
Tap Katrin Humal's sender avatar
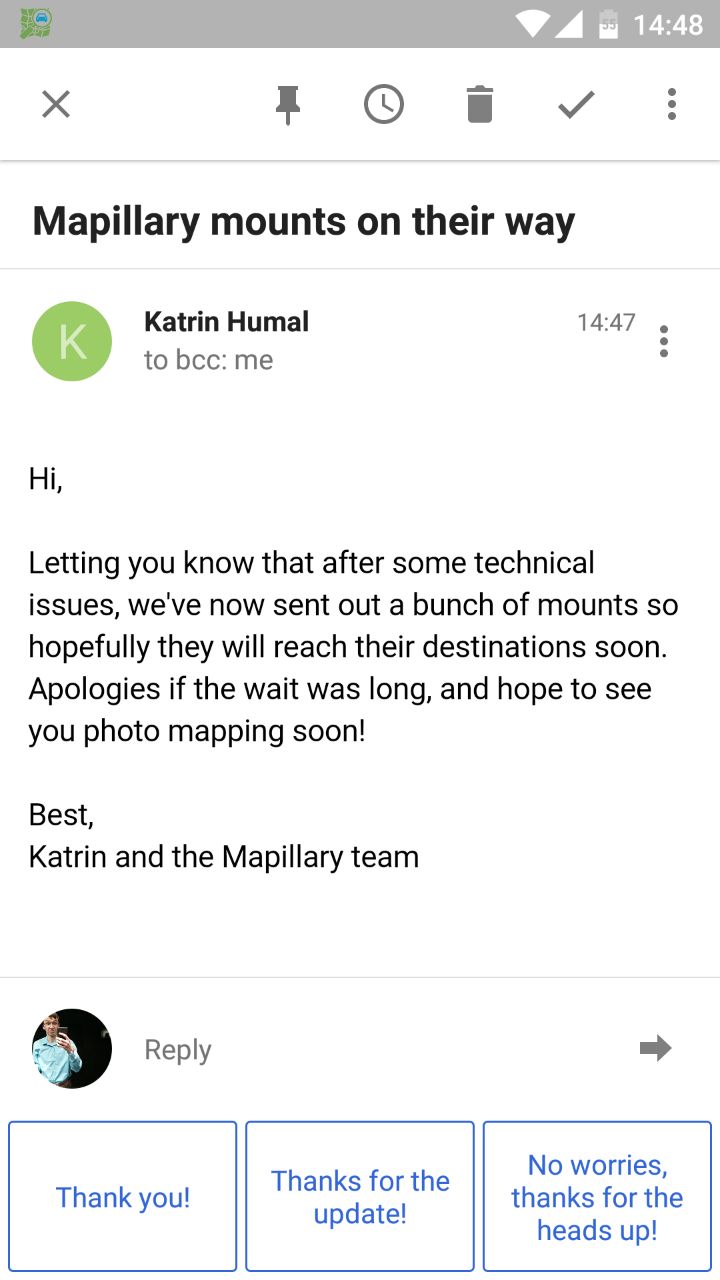(x=72, y=341)
